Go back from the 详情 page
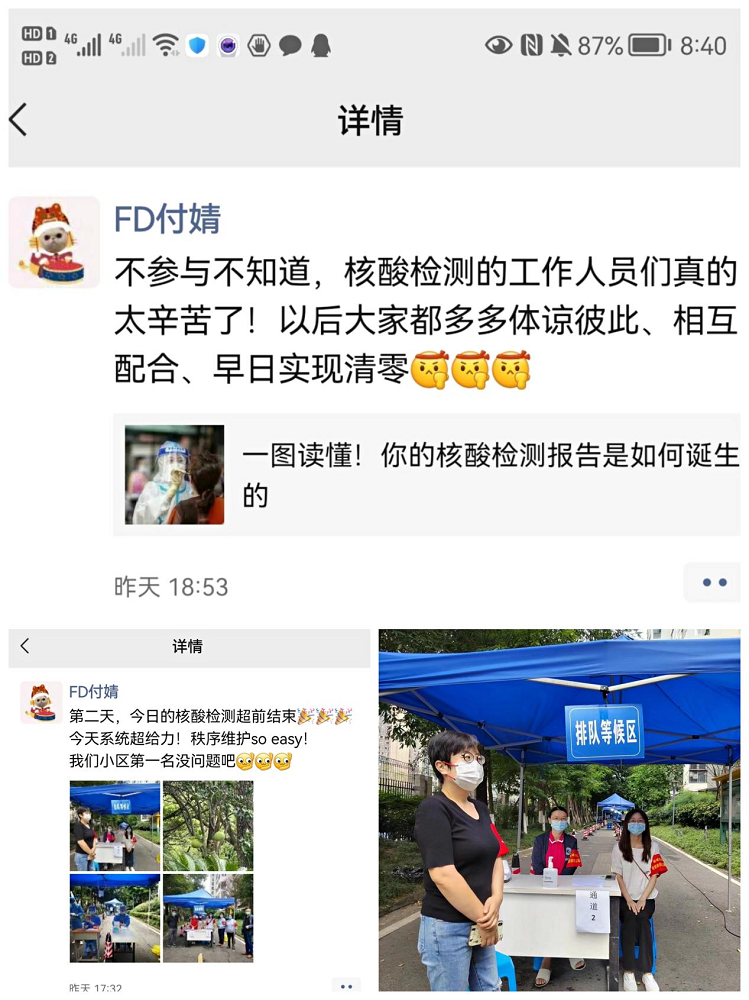This screenshot has width=749, height=1000. pyautogui.click(x=18, y=121)
